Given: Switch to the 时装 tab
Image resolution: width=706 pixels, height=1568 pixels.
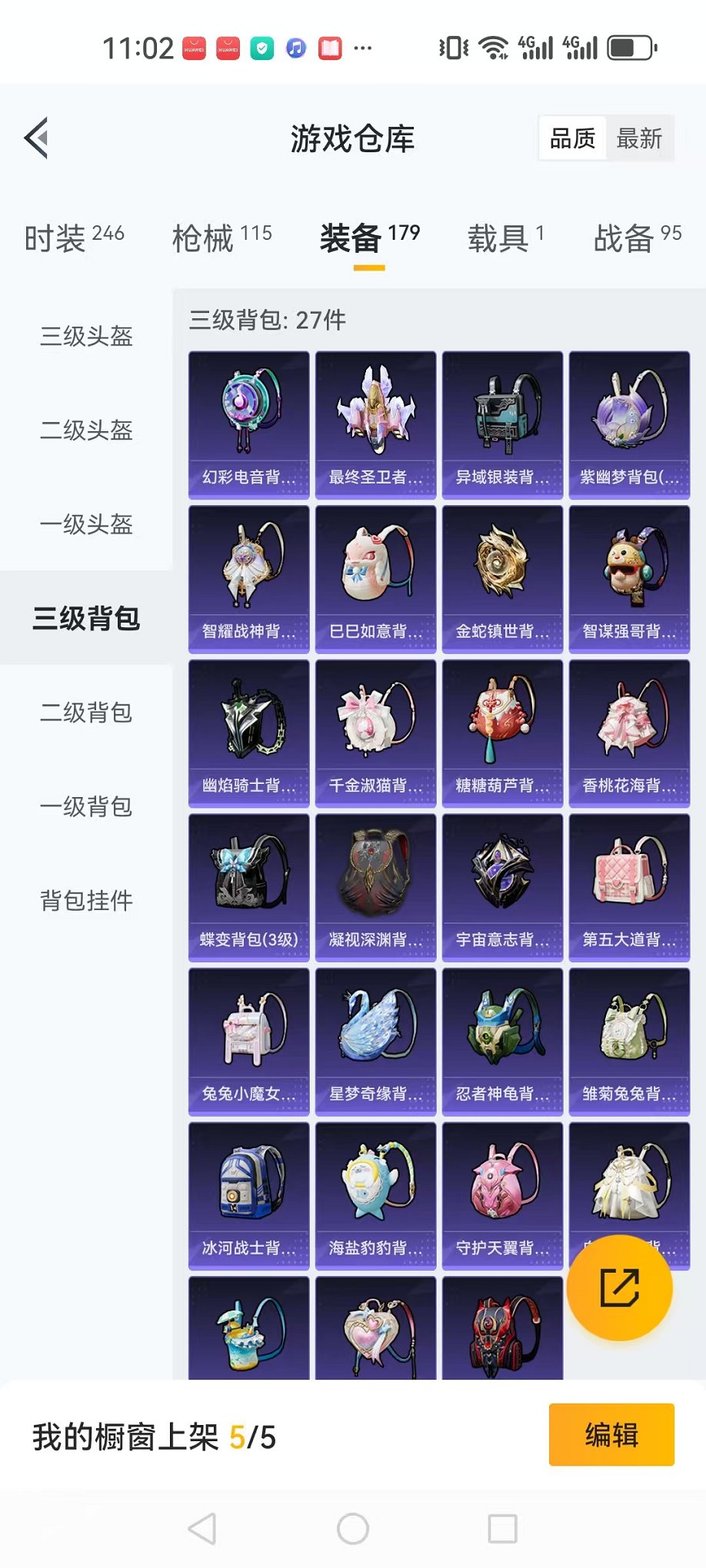Looking at the screenshot, I should pos(75,238).
